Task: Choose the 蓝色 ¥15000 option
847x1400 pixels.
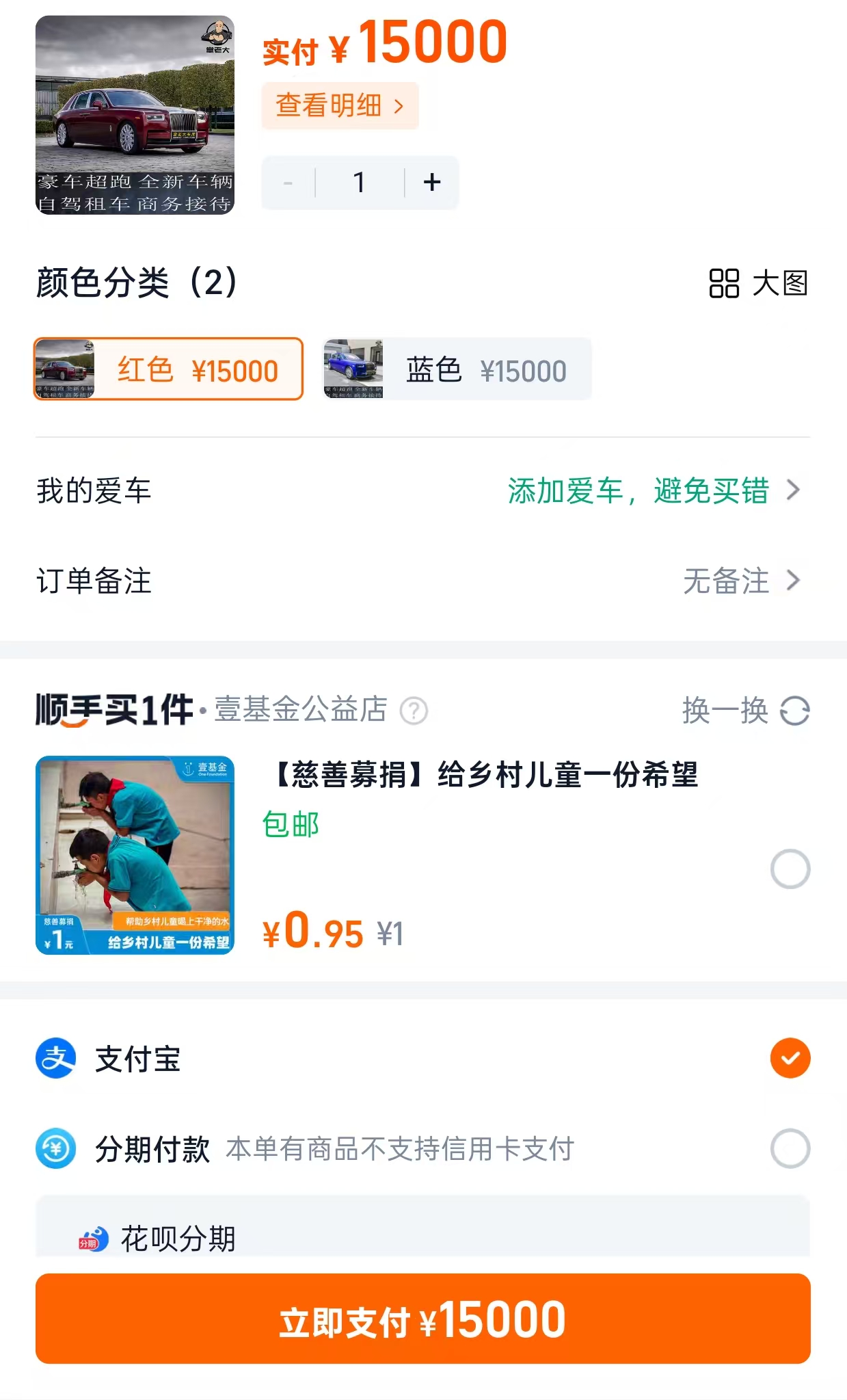Action: click(x=457, y=369)
